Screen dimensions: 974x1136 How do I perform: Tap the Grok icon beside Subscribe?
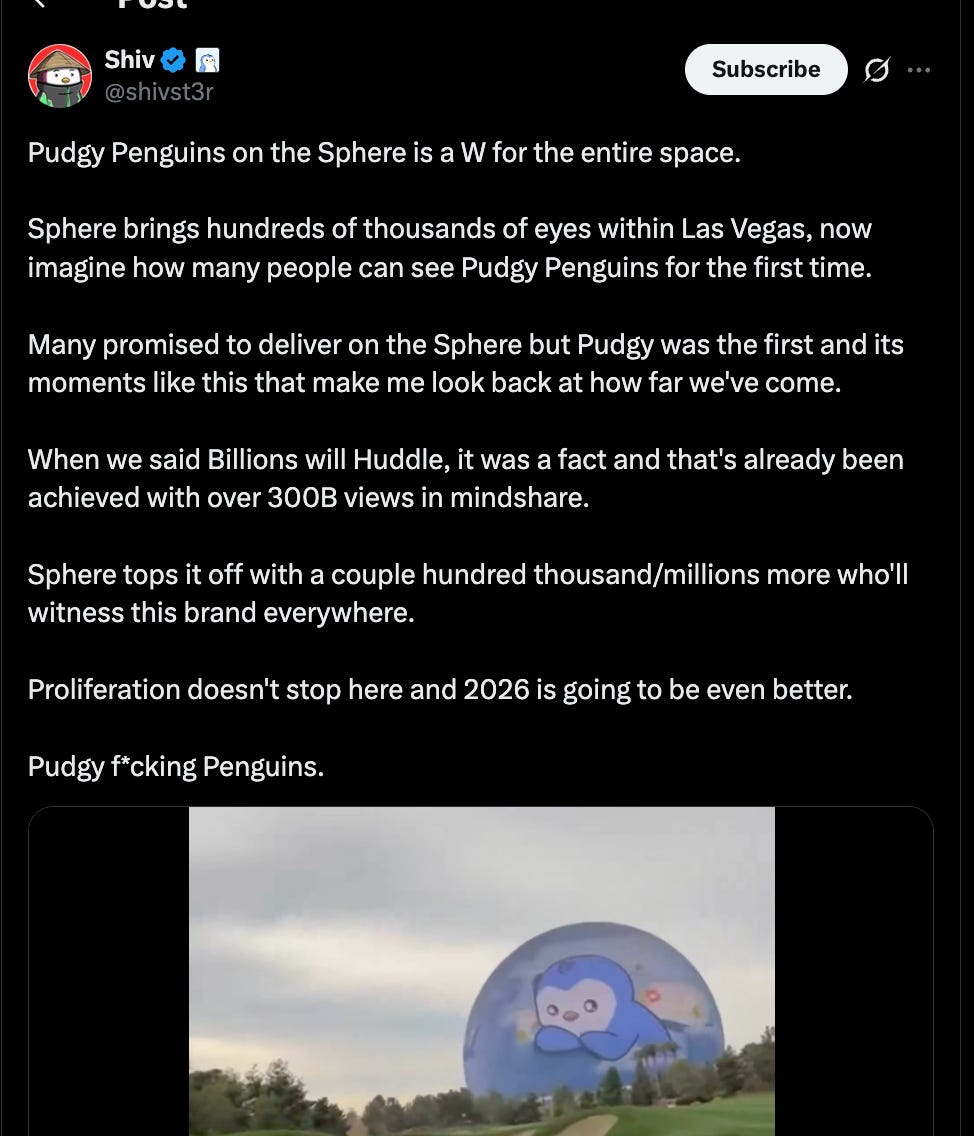(876, 70)
